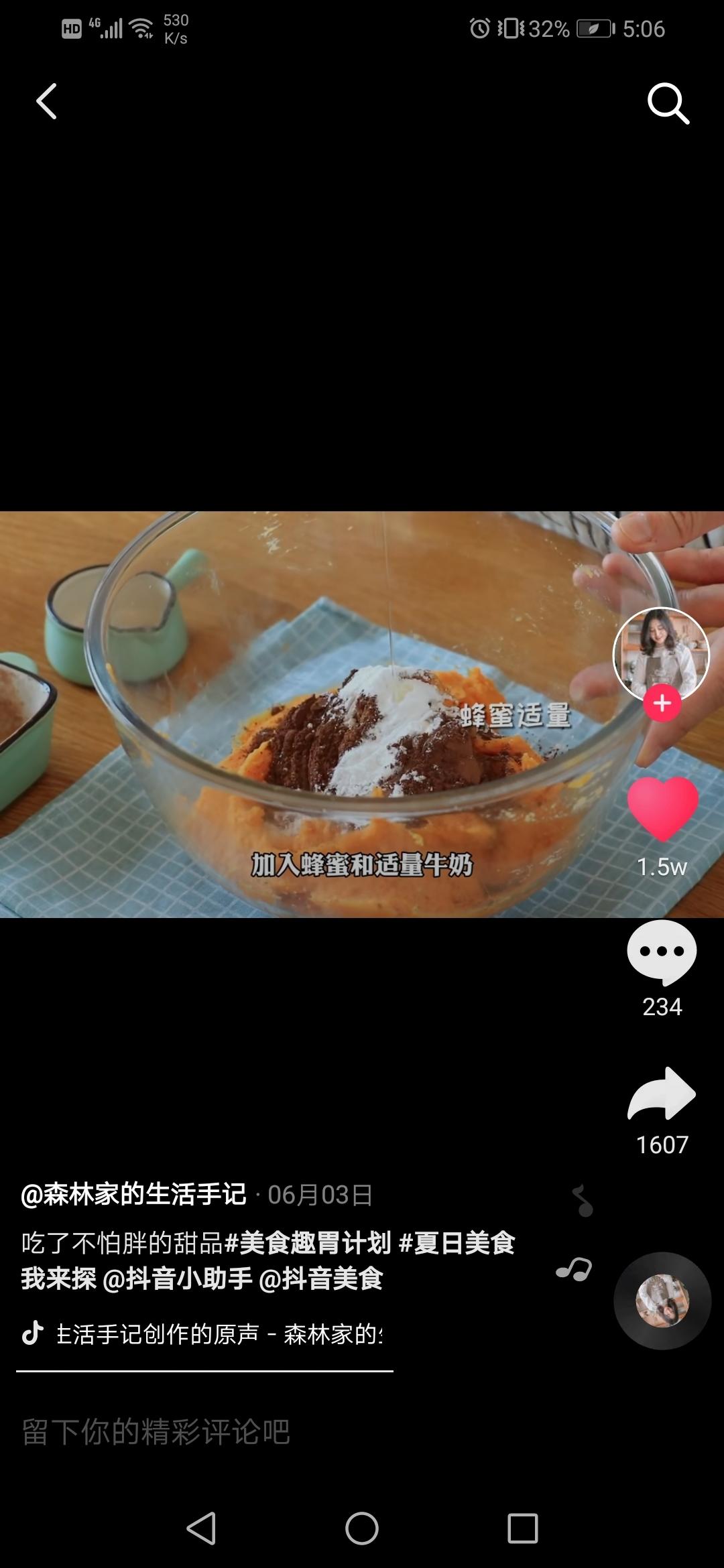Open hashtag #美食趣胃计划
Image resolution: width=724 pixels, height=1568 pixels.
pyautogui.click(x=308, y=1243)
